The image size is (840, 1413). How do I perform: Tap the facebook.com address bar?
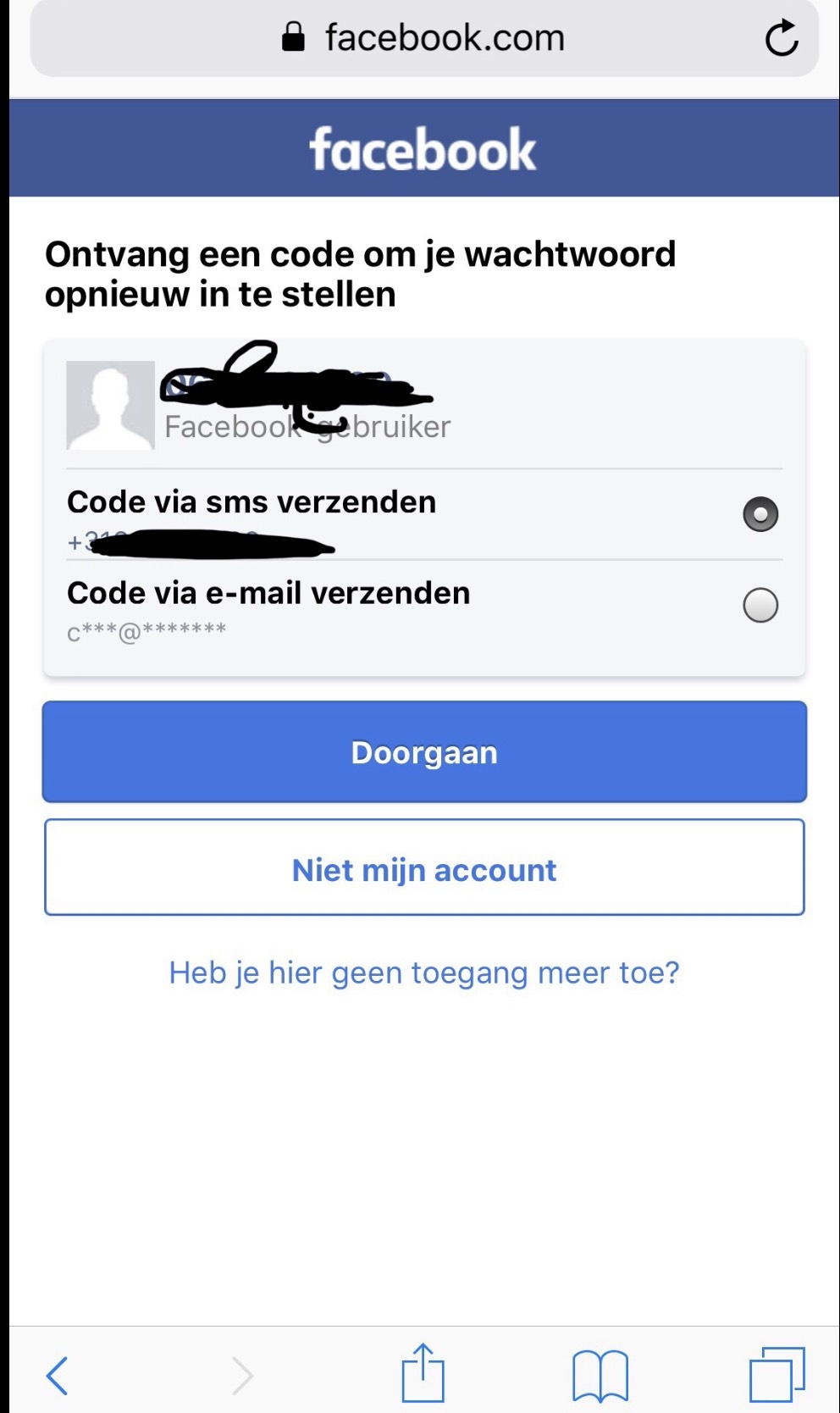[x=423, y=38]
